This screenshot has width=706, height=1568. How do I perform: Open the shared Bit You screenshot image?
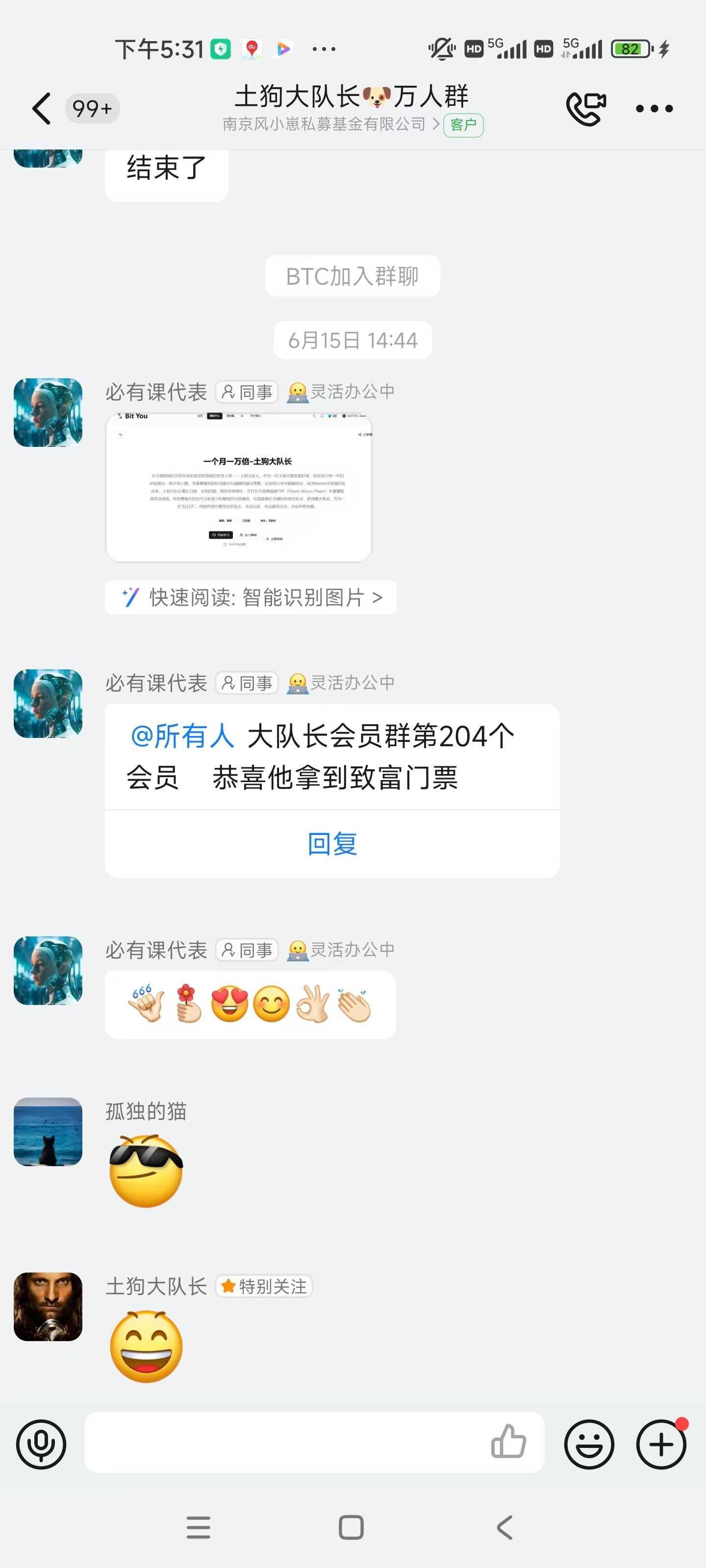pyautogui.click(x=238, y=487)
